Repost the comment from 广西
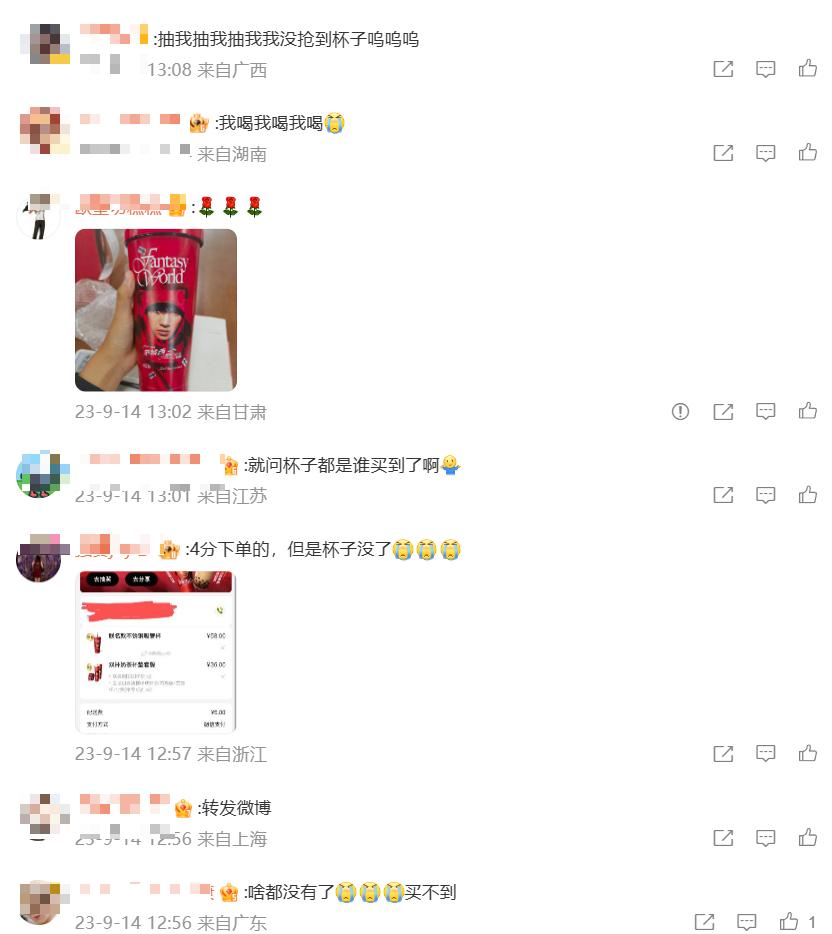Screen dimensions: 832x934 (723, 69)
